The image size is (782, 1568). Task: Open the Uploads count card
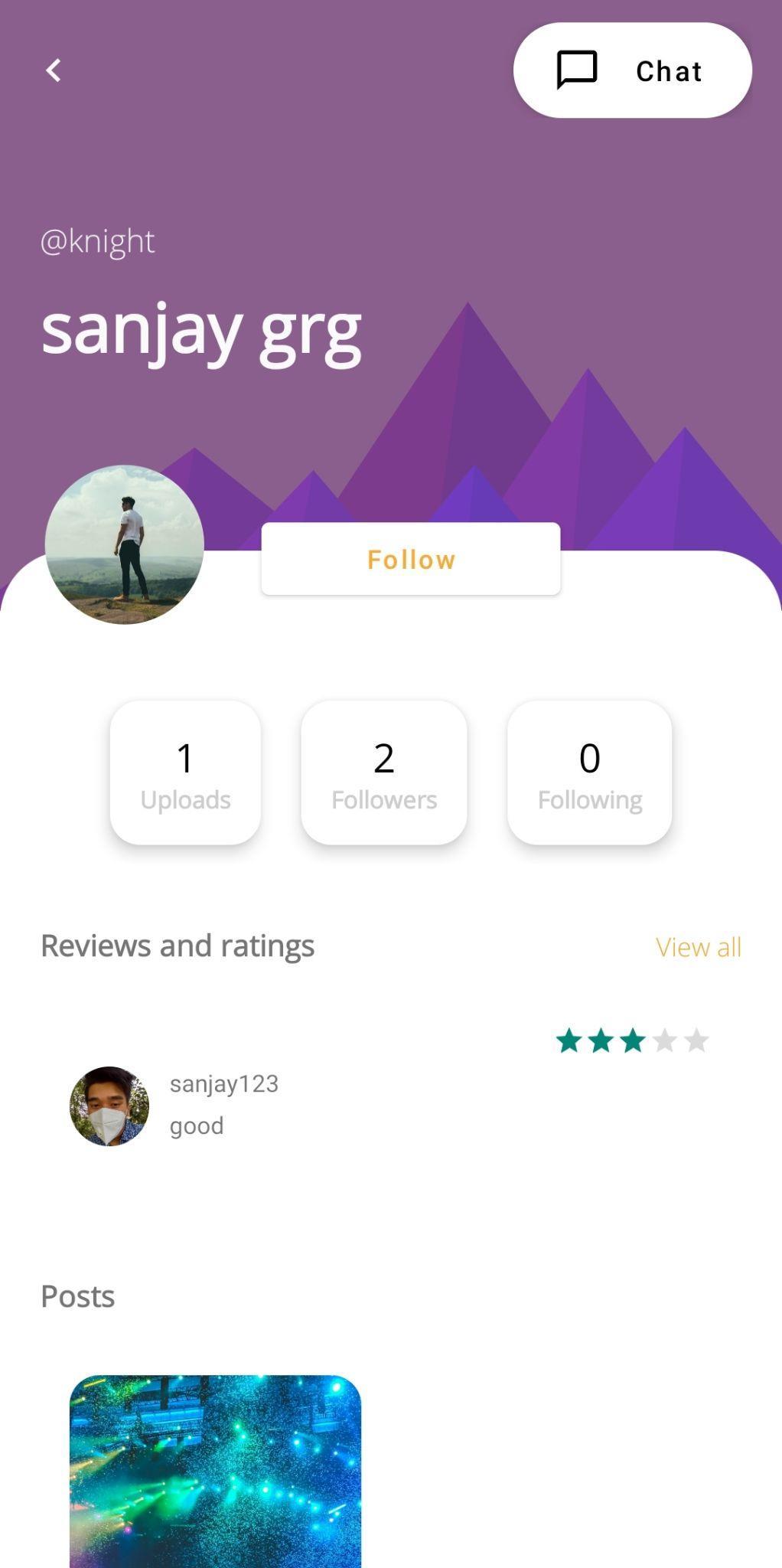point(185,773)
